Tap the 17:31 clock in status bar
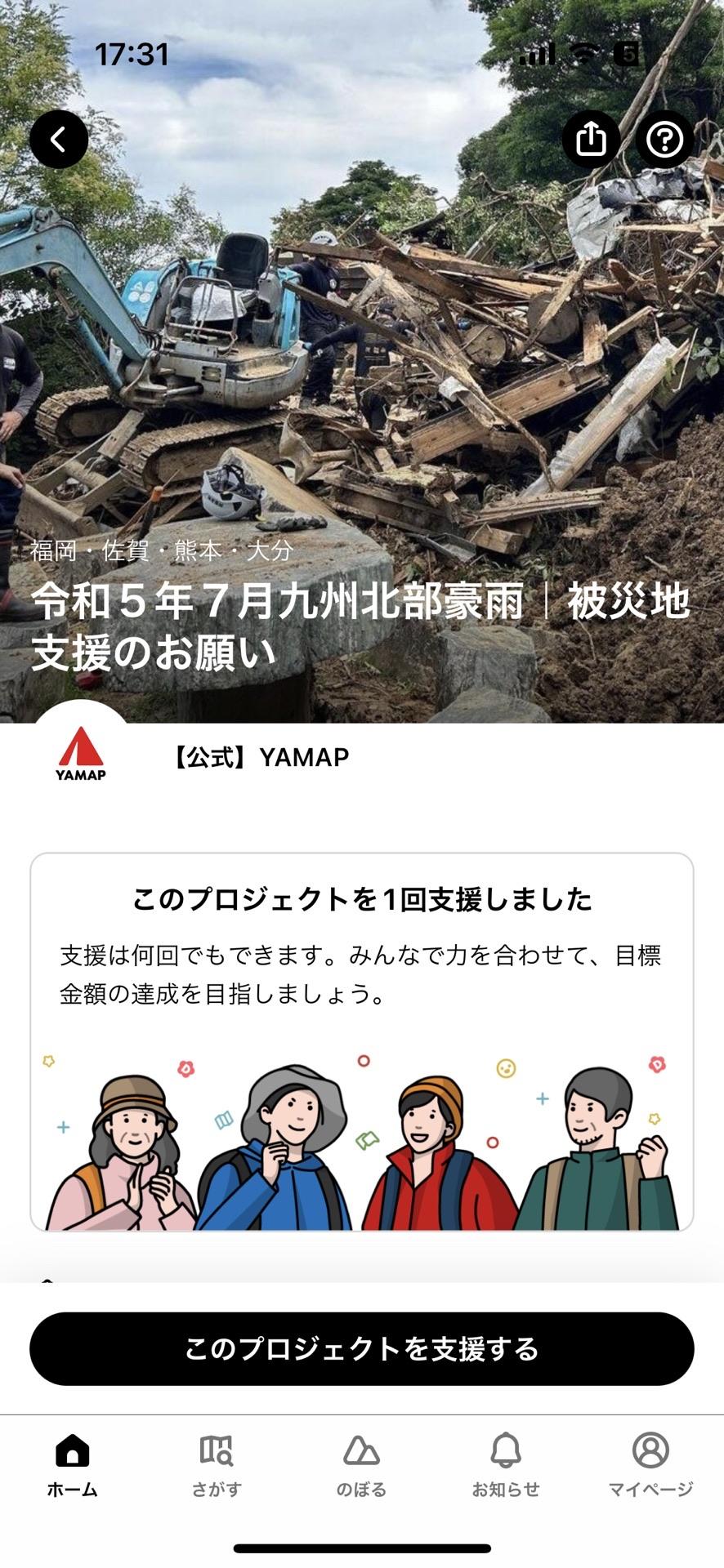The width and height of the screenshot is (724, 1568). click(x=133, y=55)
